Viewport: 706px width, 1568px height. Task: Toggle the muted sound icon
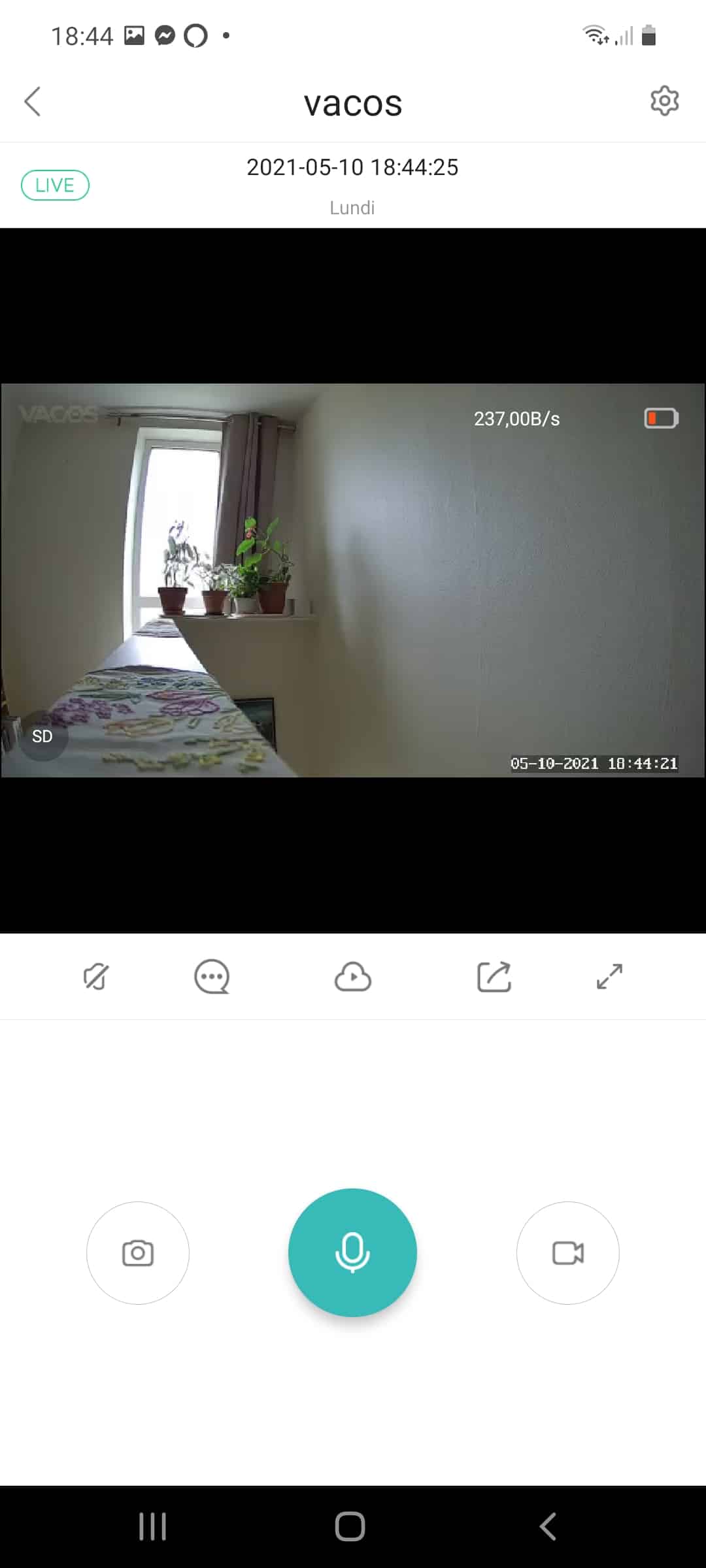pyautogui.click(x=96, y=977)
